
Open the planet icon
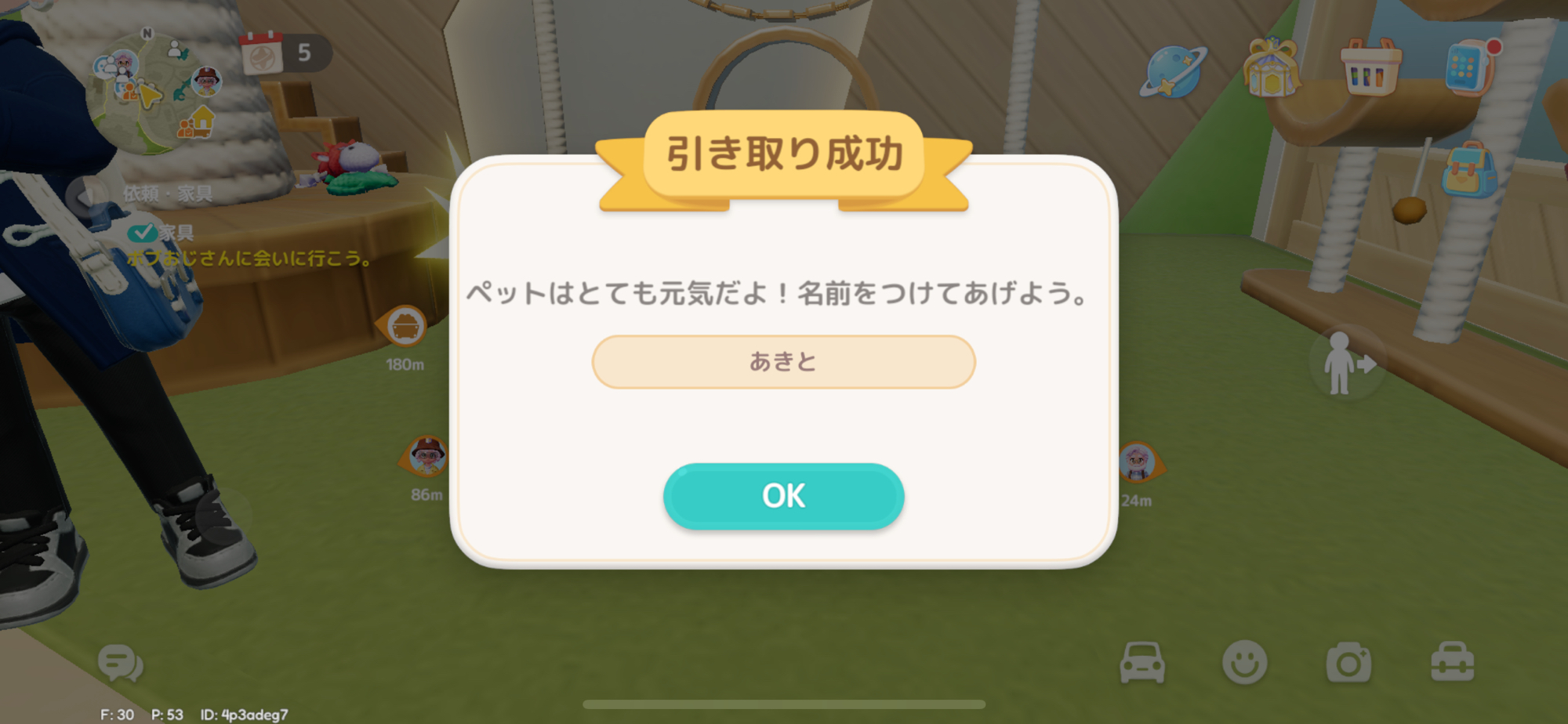(x=1172, y=72)
